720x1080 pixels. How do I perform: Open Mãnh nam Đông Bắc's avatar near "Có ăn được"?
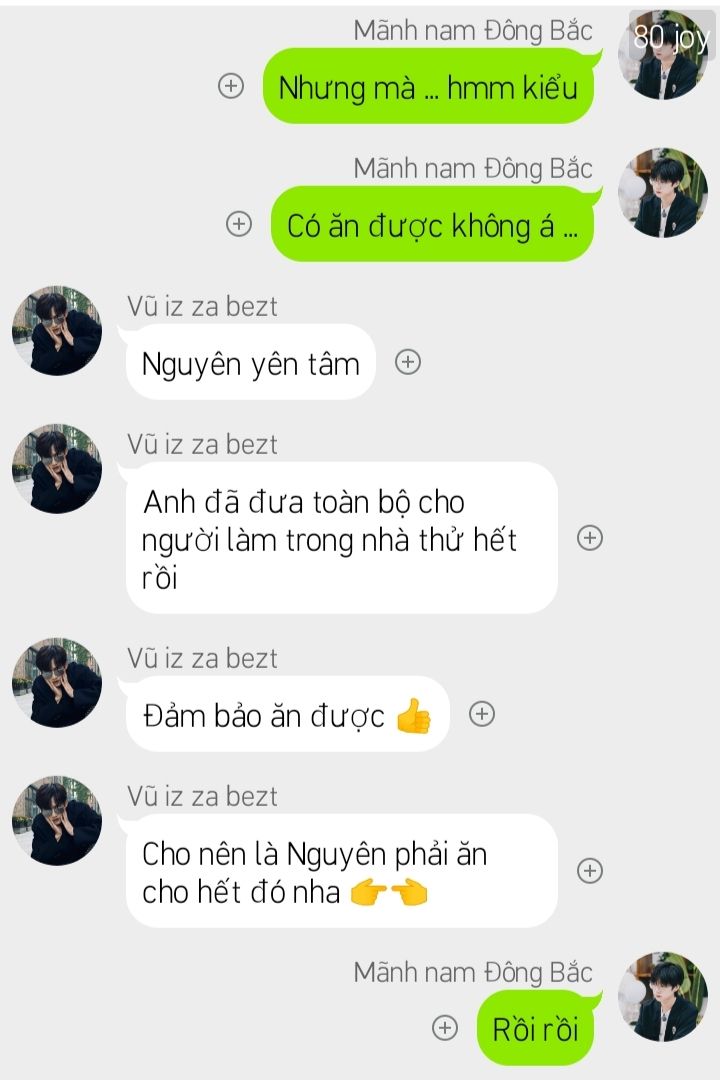coord(662,193)
